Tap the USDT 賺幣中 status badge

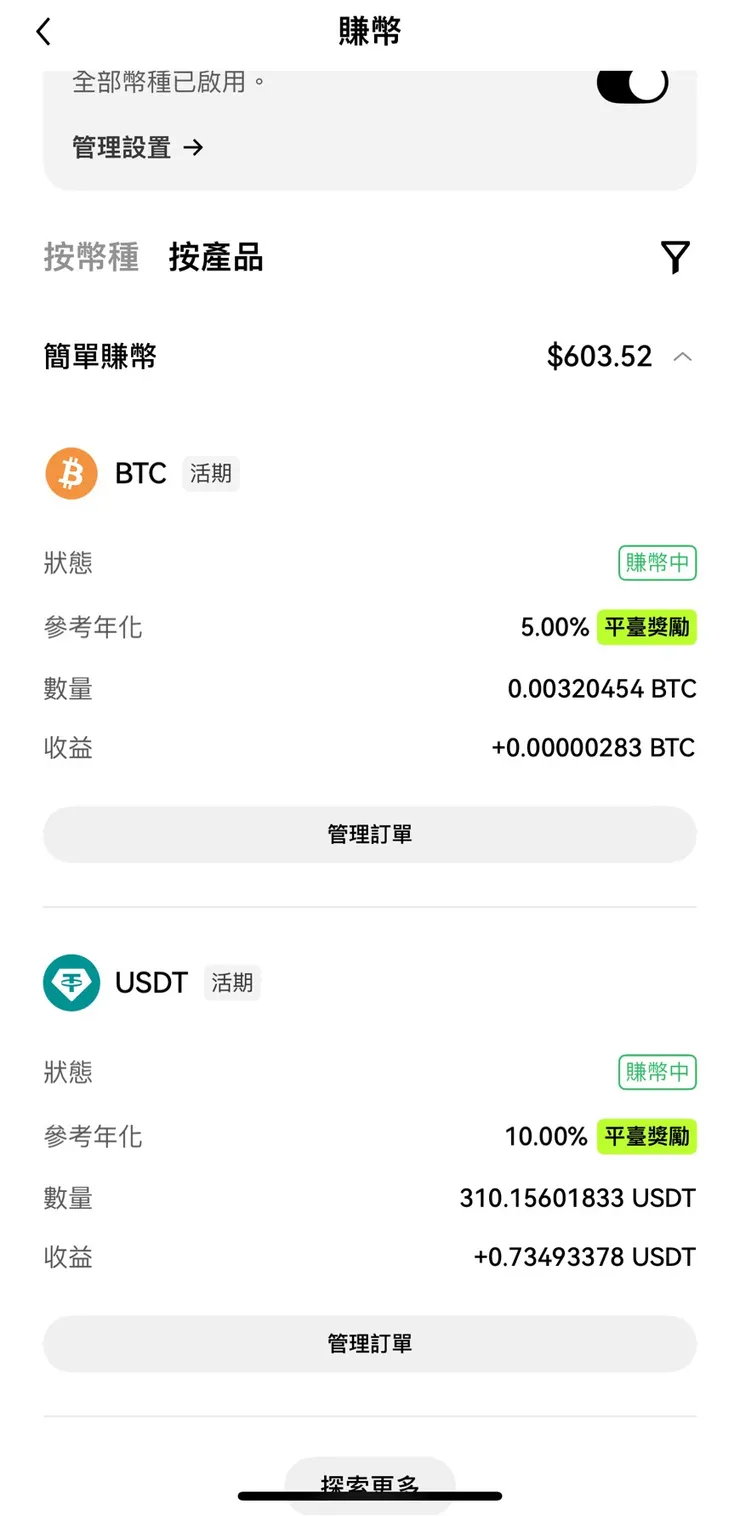point(657,1072)
